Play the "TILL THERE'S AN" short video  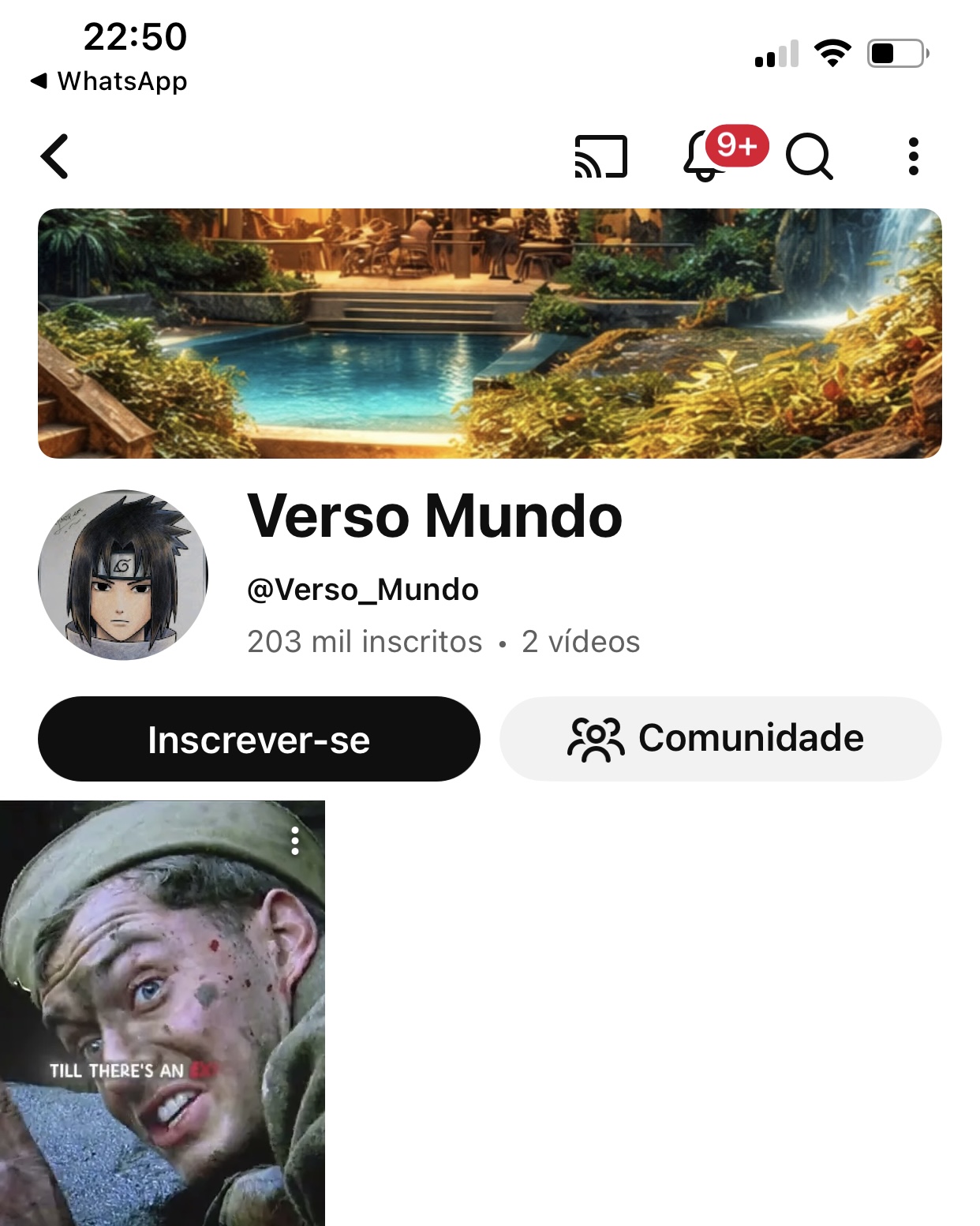pos(162,1018)
